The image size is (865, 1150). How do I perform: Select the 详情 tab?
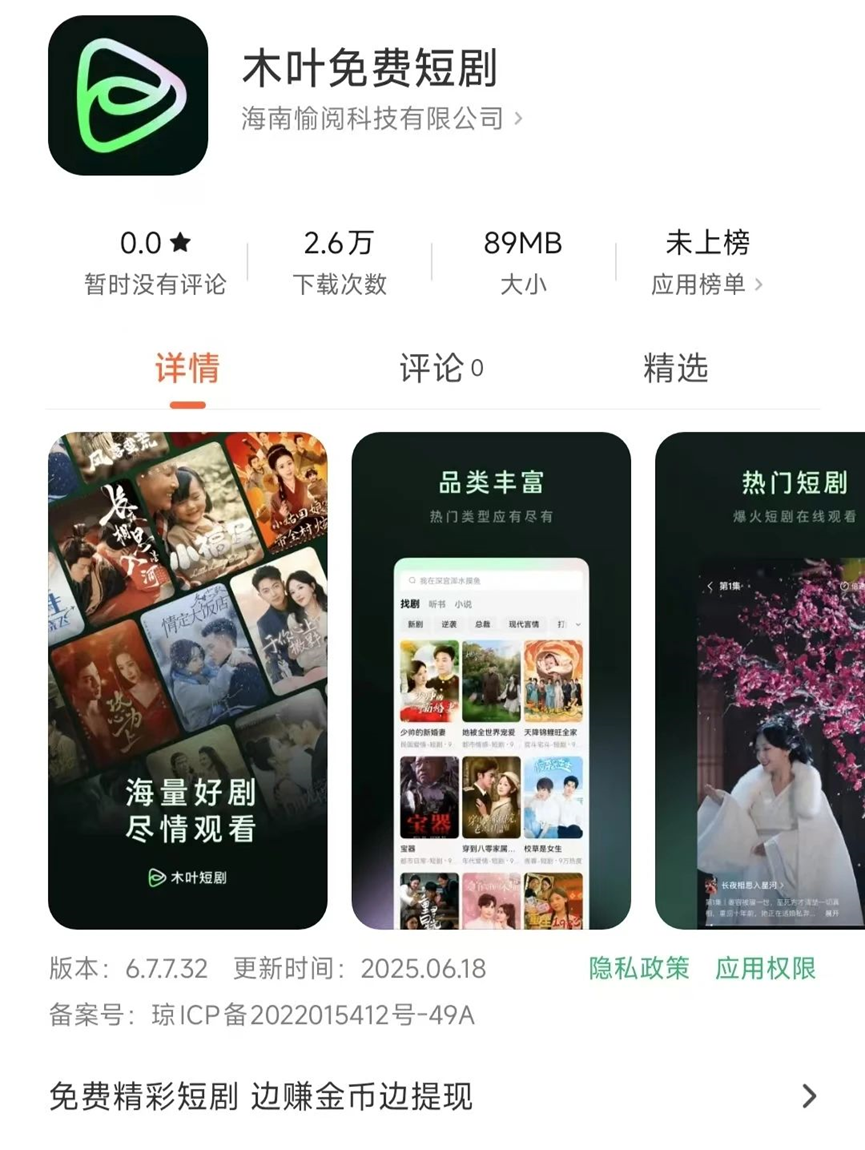(187, 369)
